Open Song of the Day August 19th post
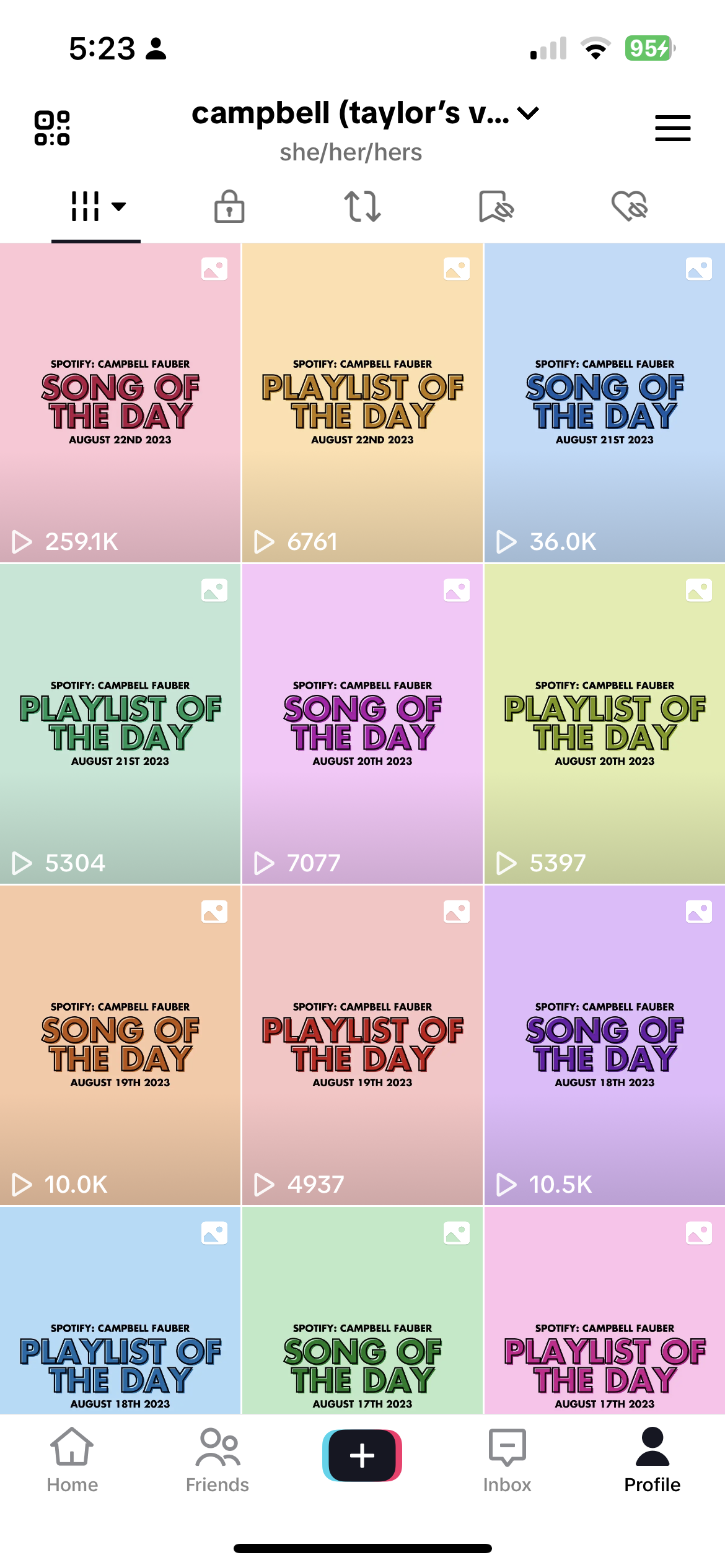This screenshot has width=725, height=1568. coord(120,1045)
